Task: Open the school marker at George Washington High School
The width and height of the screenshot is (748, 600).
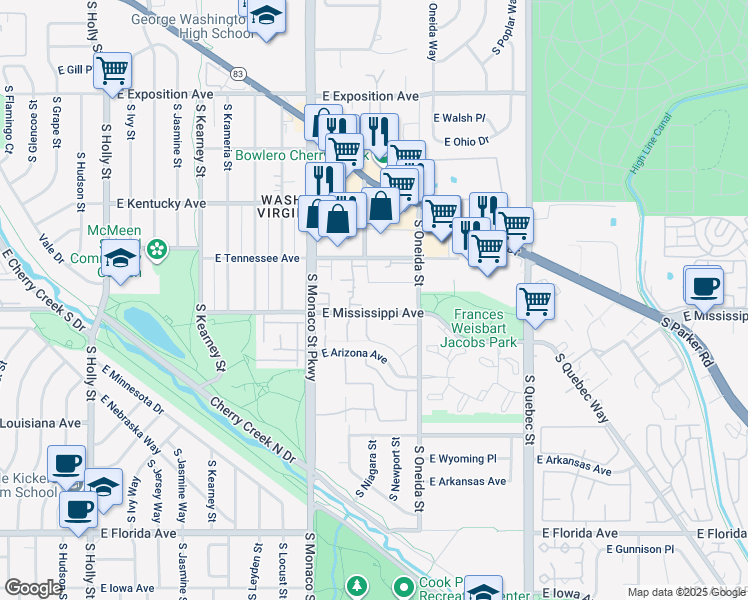Action: (267, 16)
